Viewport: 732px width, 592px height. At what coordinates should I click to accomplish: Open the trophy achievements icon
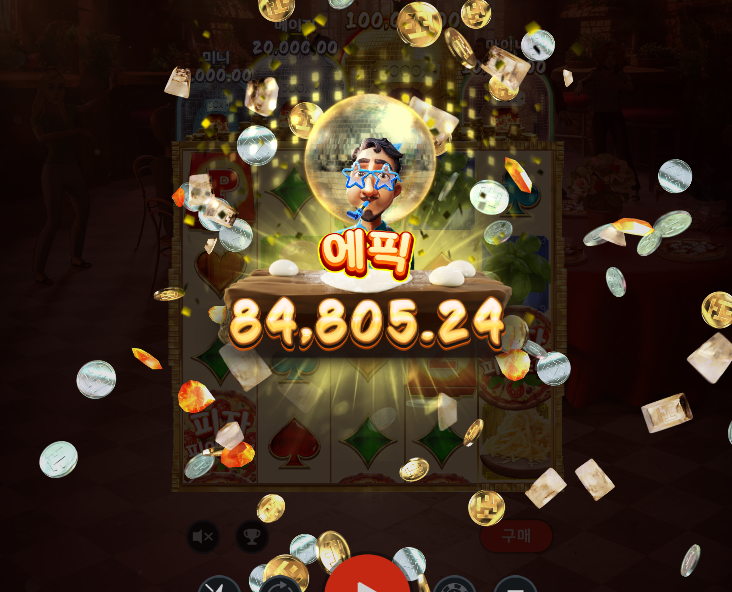click(x=252, y=537)
